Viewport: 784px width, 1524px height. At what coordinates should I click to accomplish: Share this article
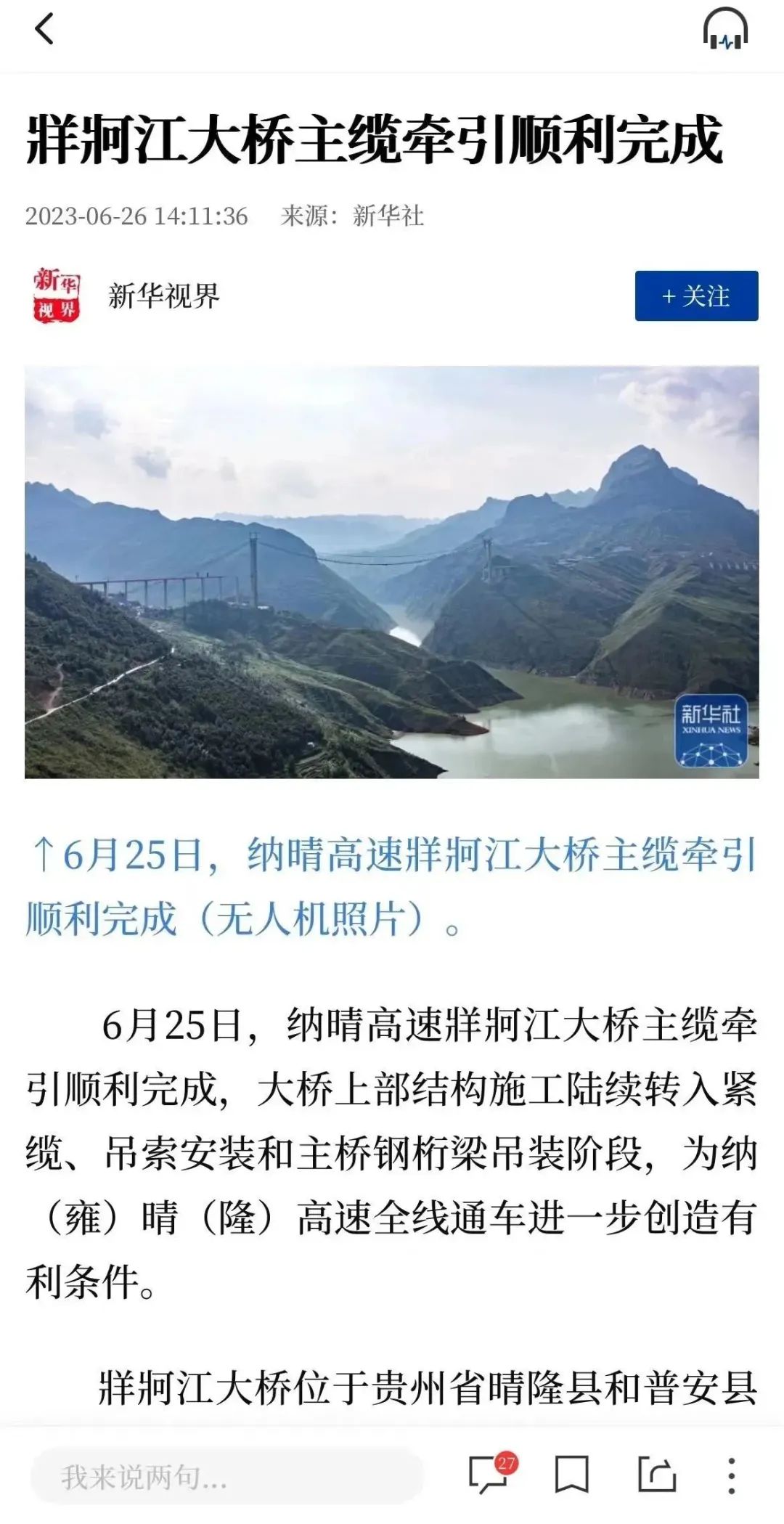656,1476
